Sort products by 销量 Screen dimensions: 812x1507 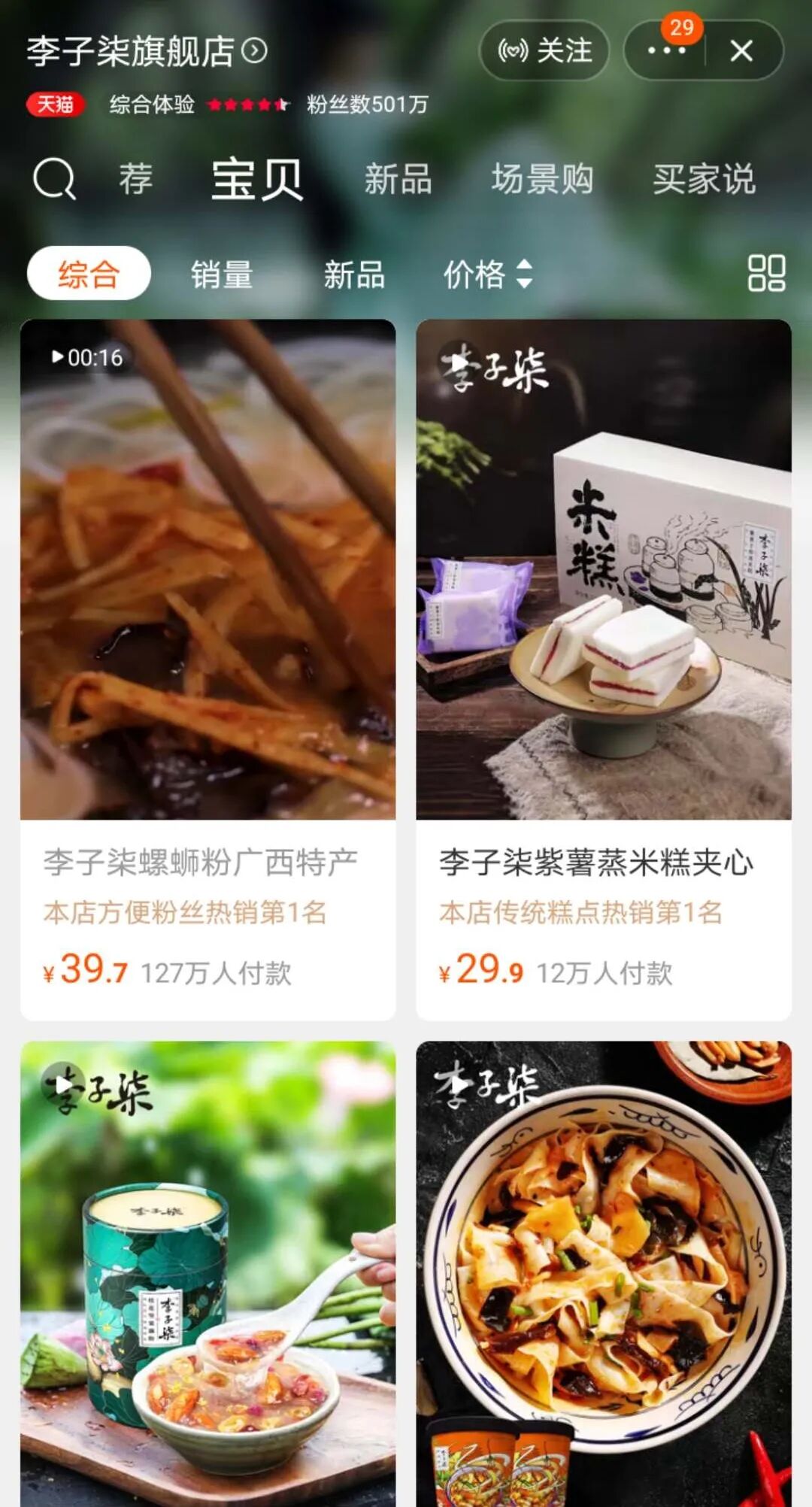tap(222, 274)
